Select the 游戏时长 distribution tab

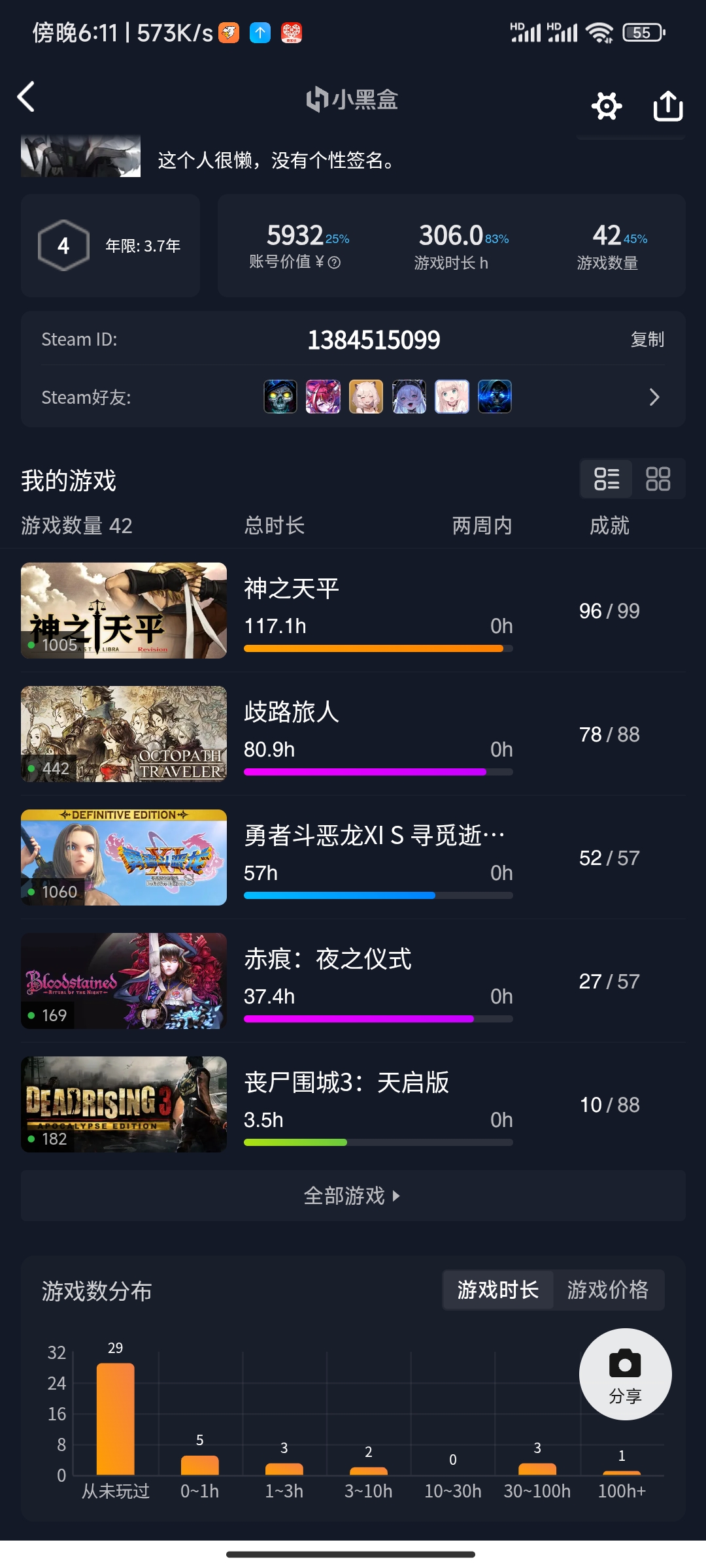(498, 1290)
